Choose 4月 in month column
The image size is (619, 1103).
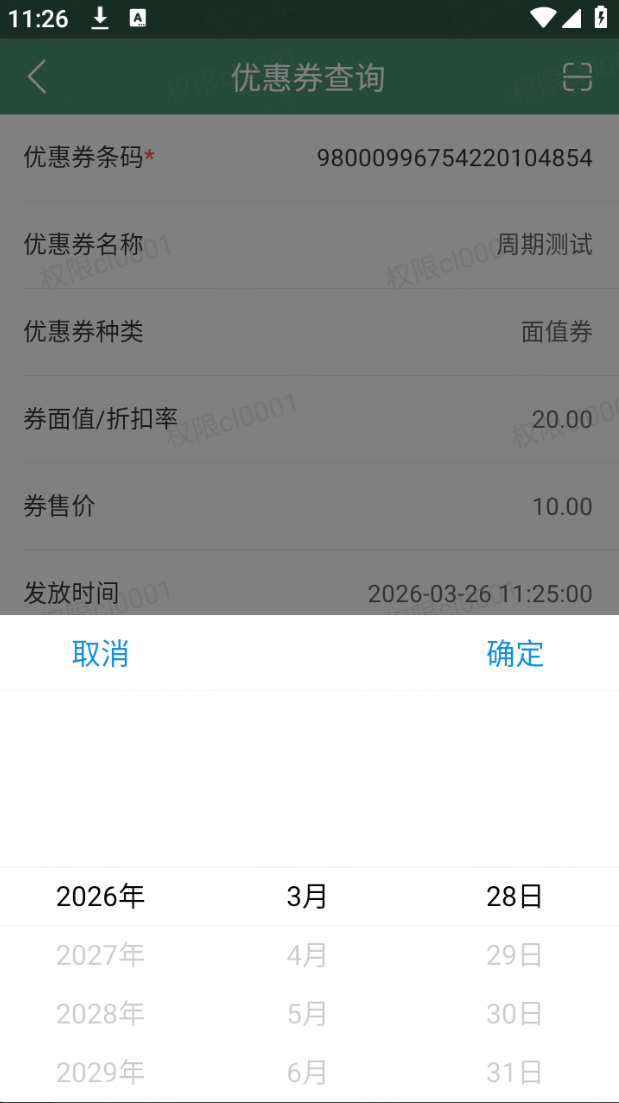click(307, 955)
